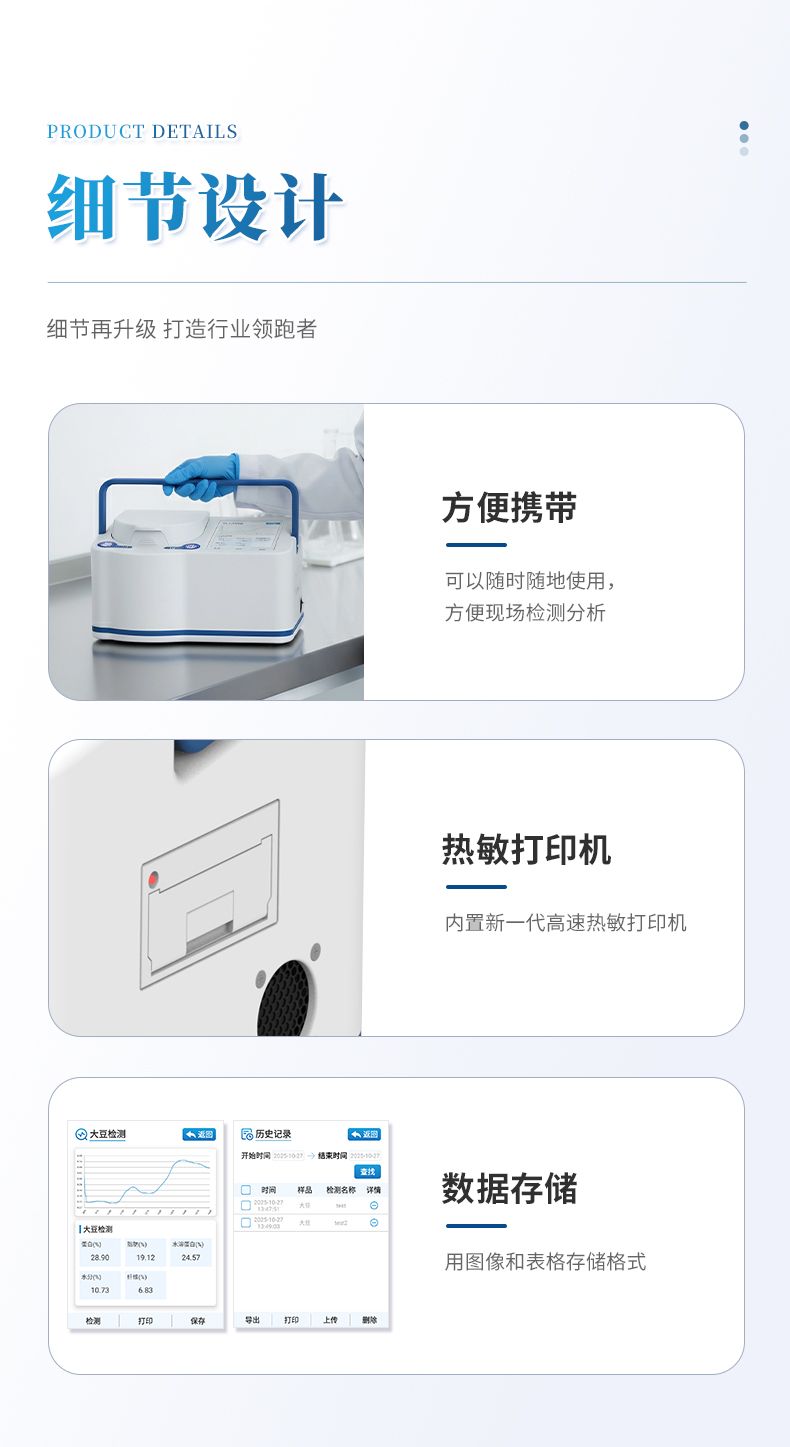Check the checkbox for the 13:47:51 record
The image size is (790, 1447).
246,1203
